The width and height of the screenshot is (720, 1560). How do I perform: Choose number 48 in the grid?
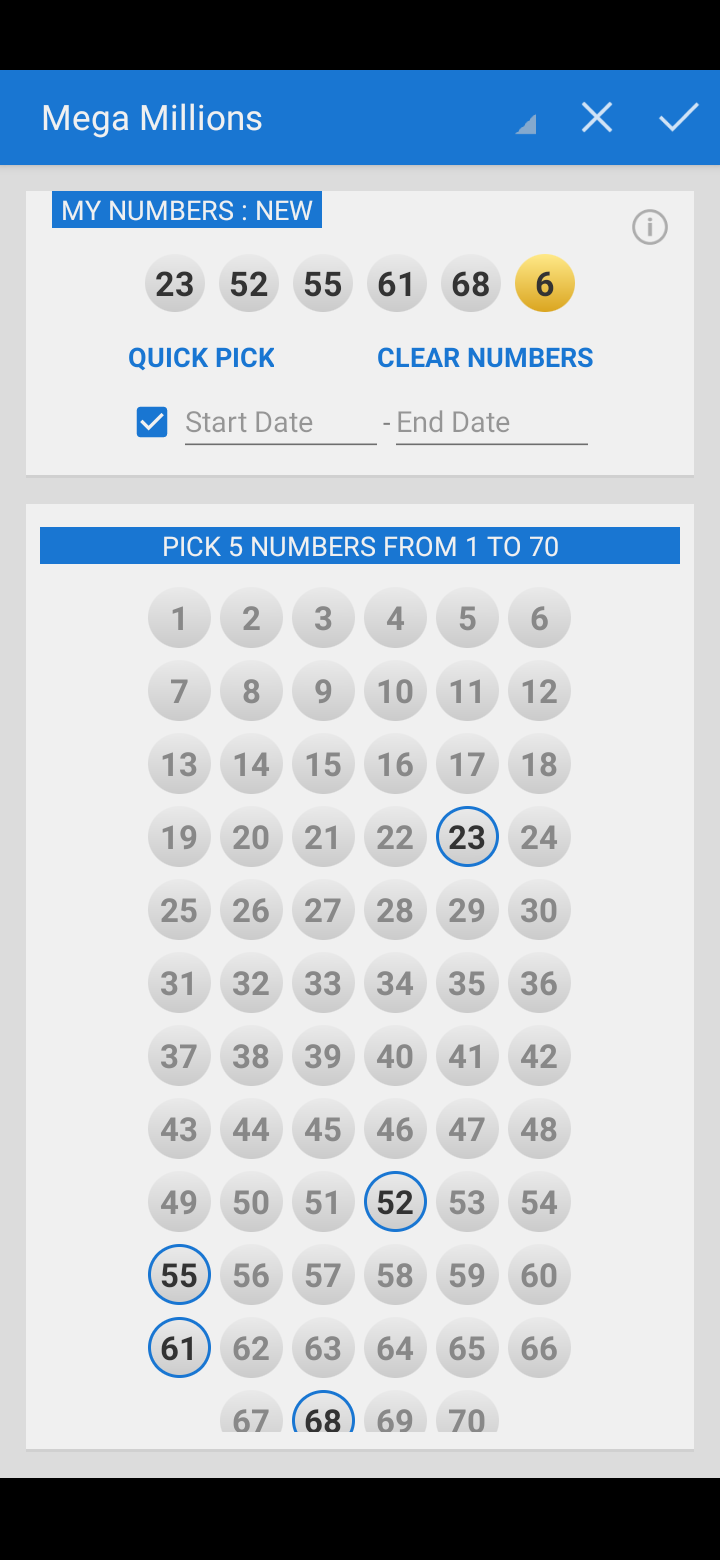(x=539, y=1129)
